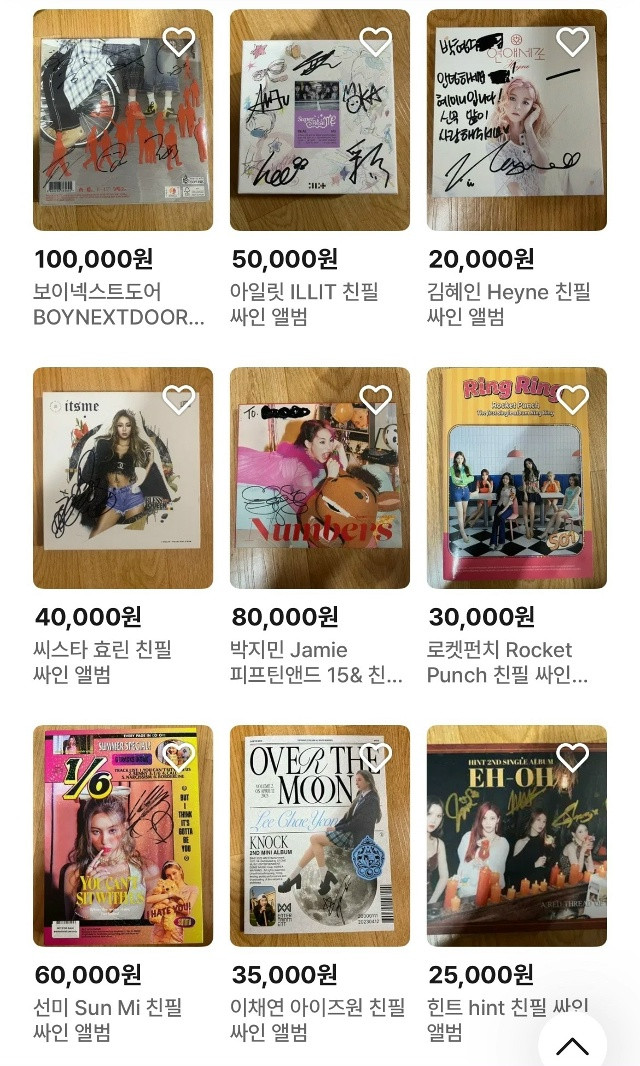
Task: Tap the heart on the Rocket Punch album
Action: pyautogui.click(x=573, y=400)
